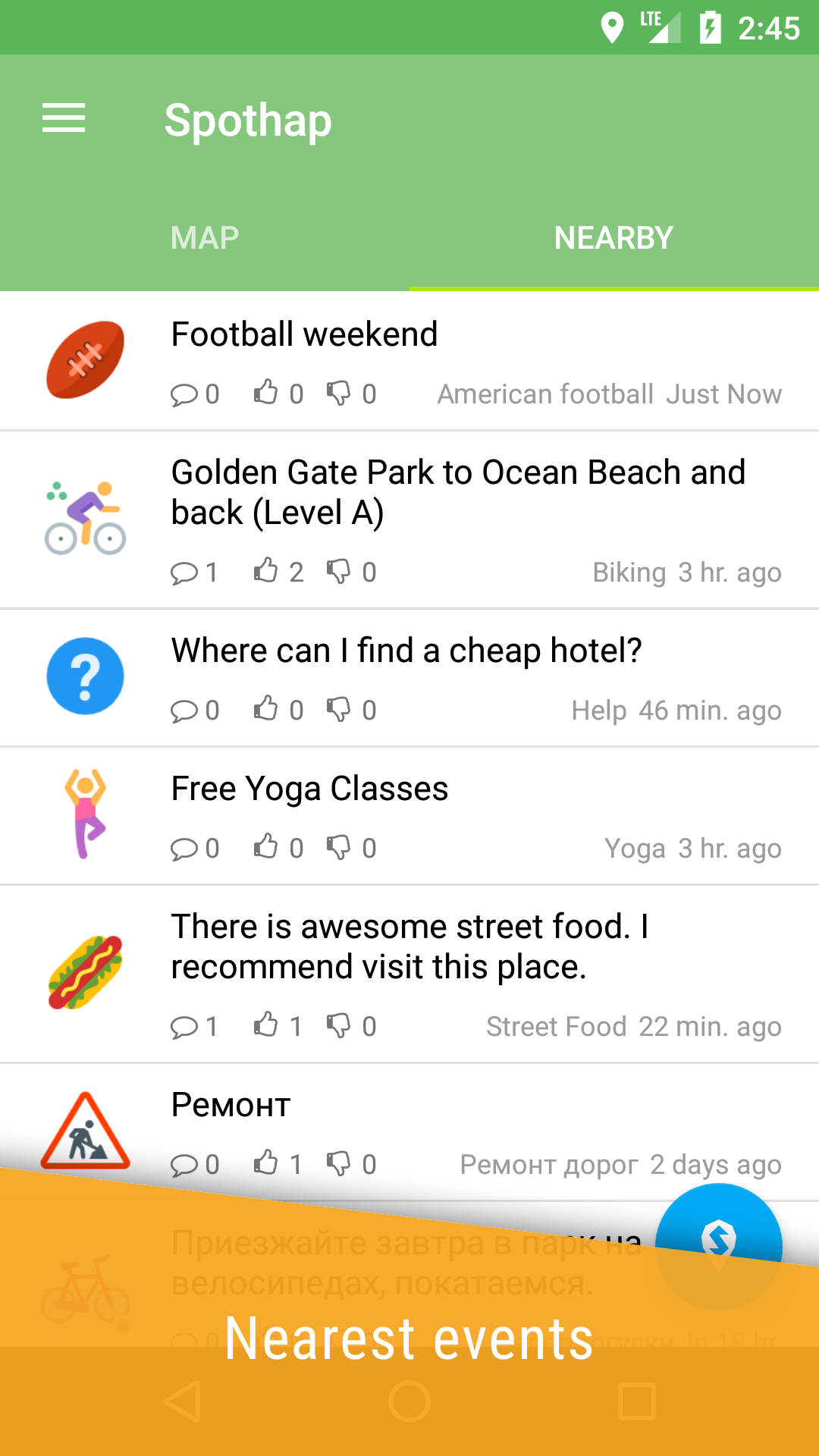
Task: Give thumbs up to Free Yoga Classes
Action: pyautogui.click(x=266, y=847)
